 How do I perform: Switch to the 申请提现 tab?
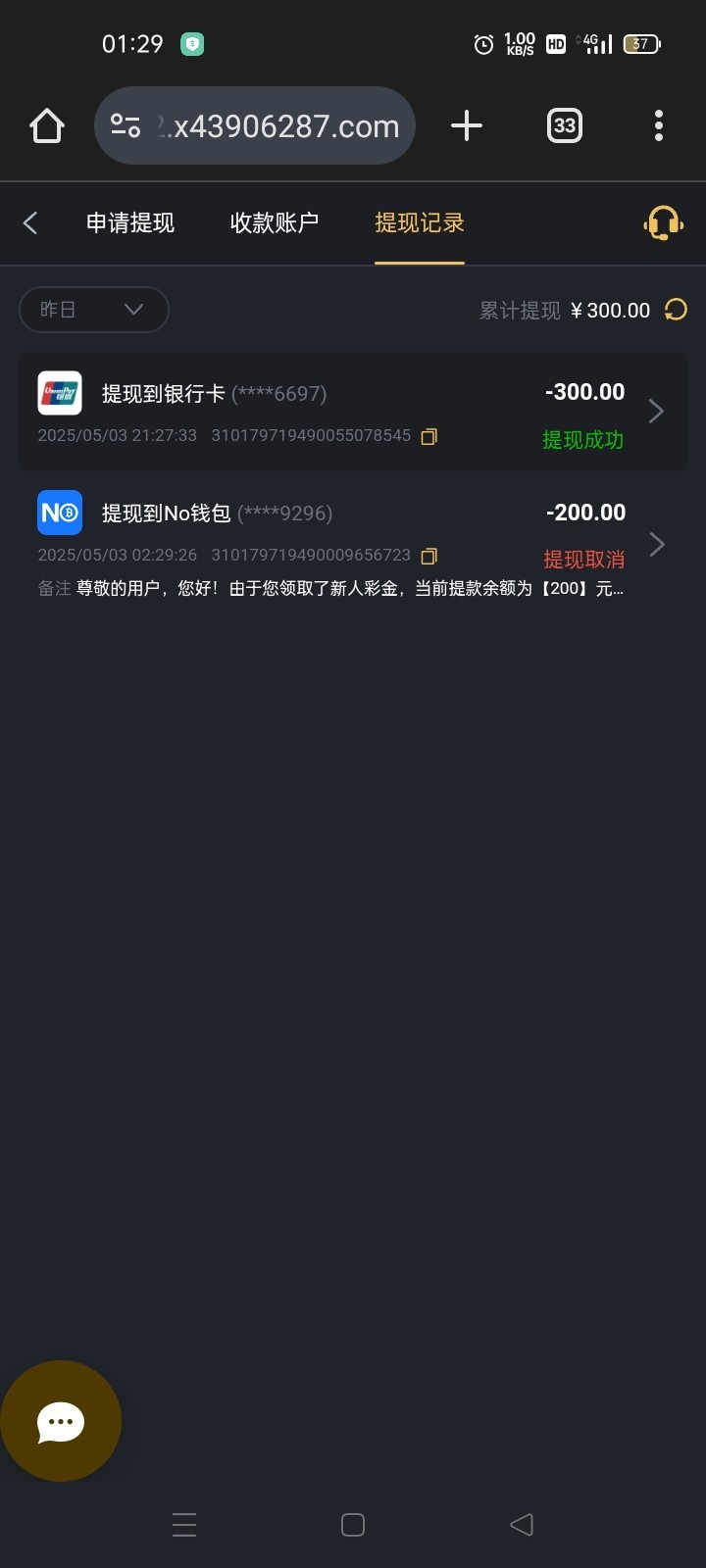pos(130,223)
